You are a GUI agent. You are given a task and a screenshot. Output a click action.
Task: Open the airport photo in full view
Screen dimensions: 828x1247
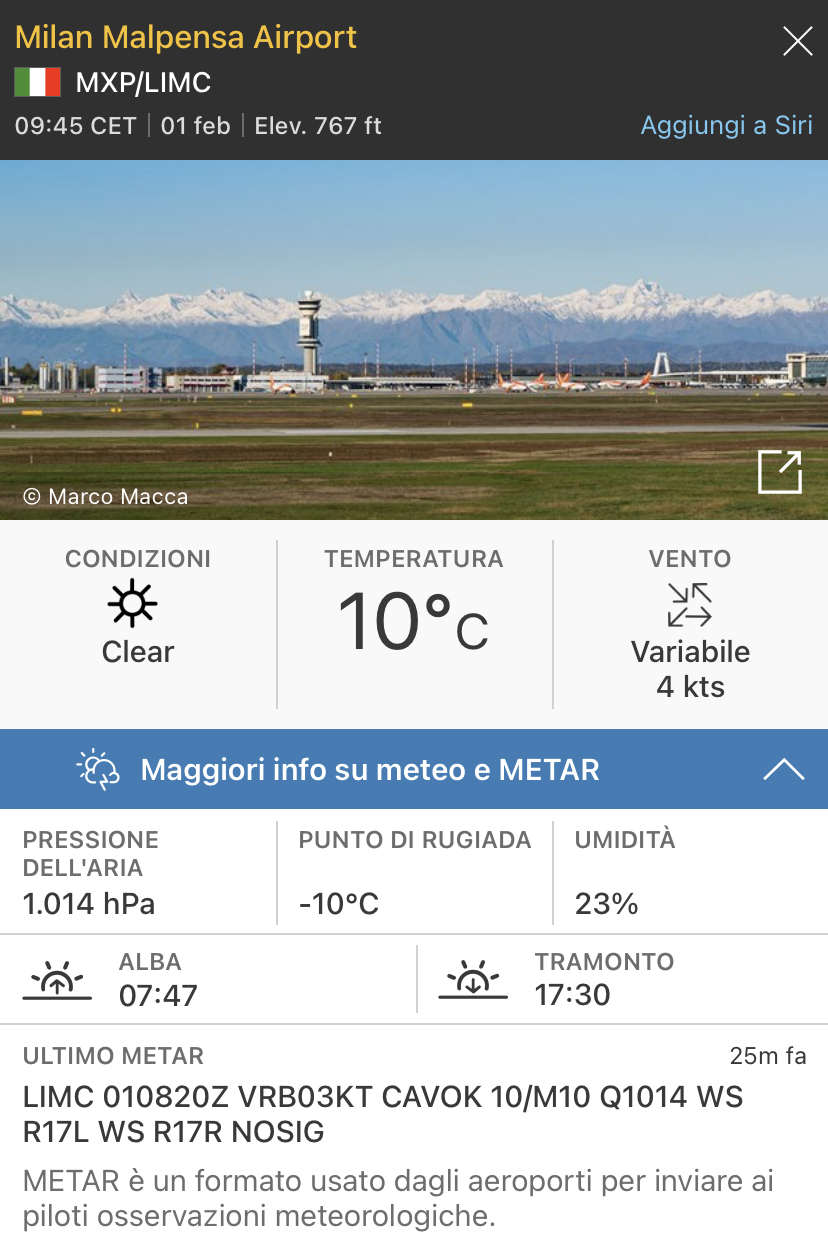(779, 472)
